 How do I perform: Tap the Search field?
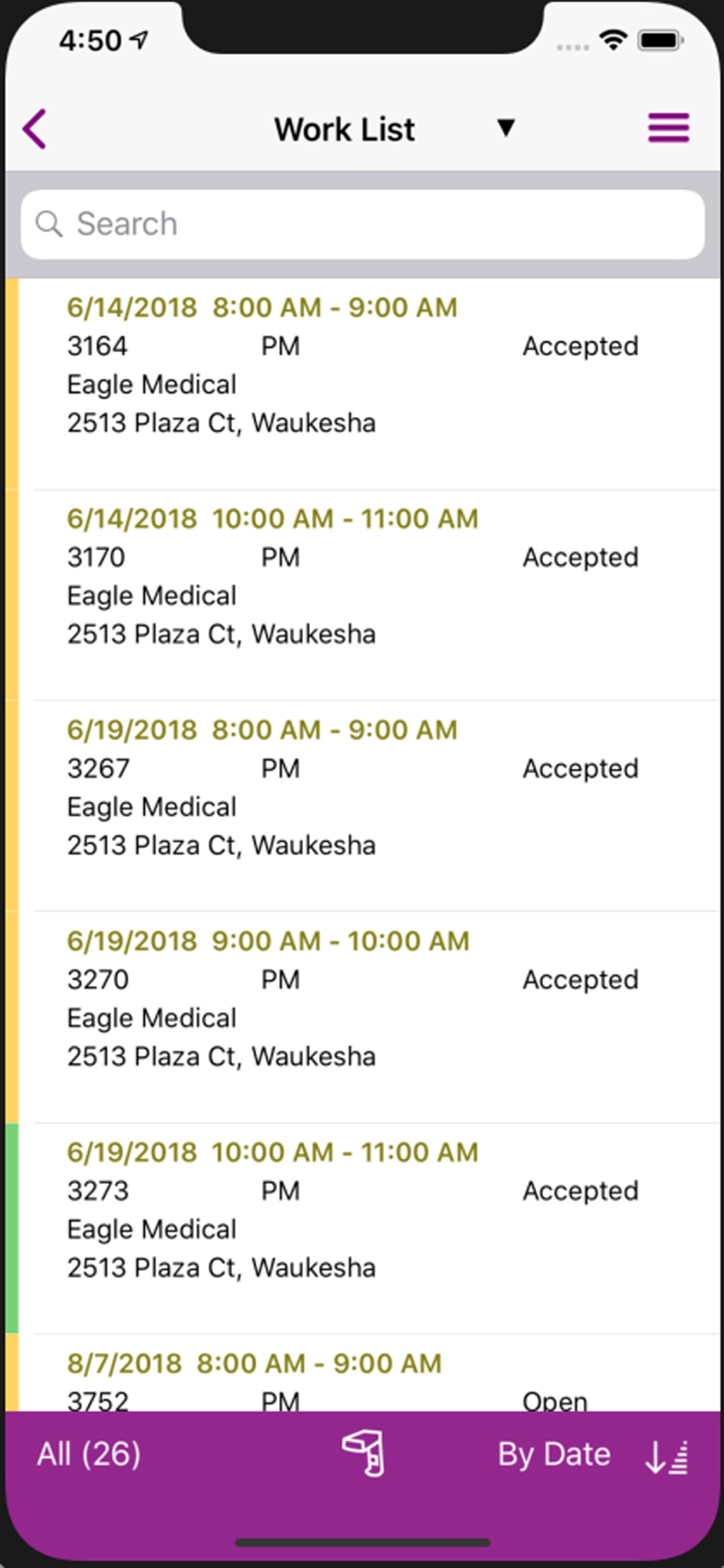coord(362,224)
